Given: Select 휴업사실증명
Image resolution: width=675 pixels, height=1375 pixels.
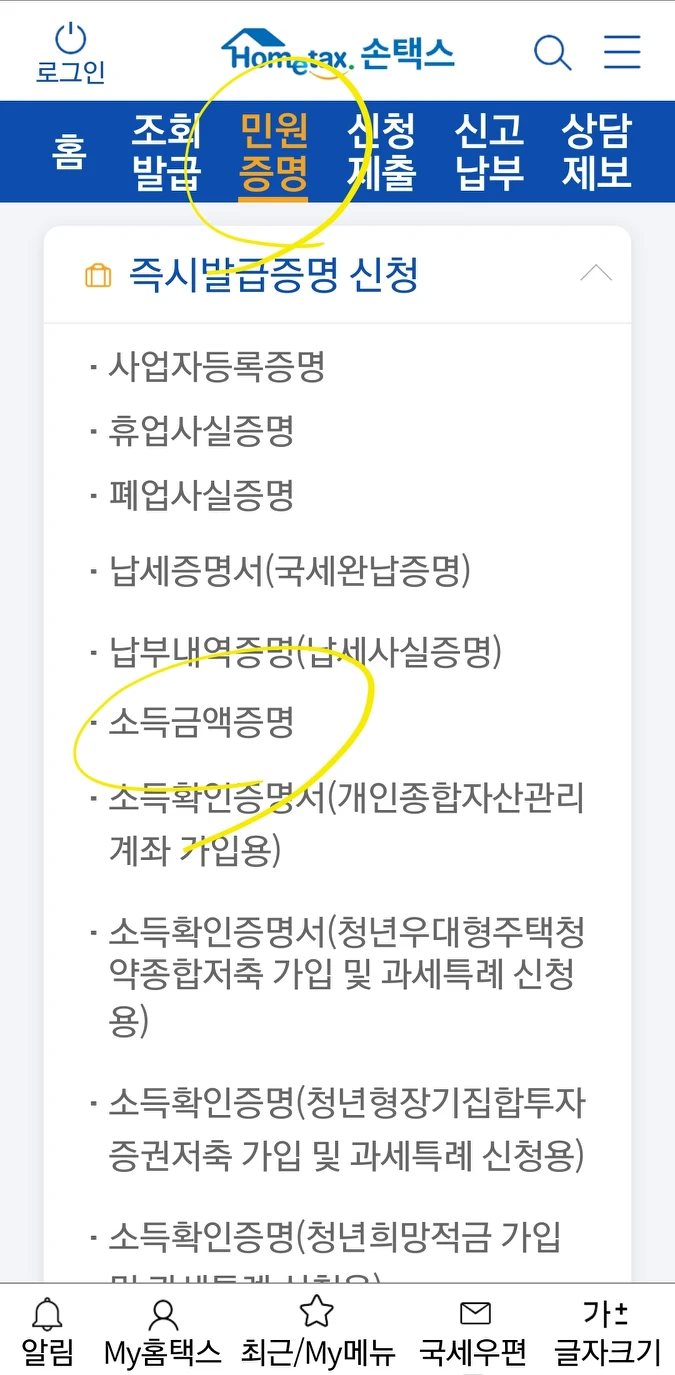Looking at the screenshot, I should click(x=201, y=432).
